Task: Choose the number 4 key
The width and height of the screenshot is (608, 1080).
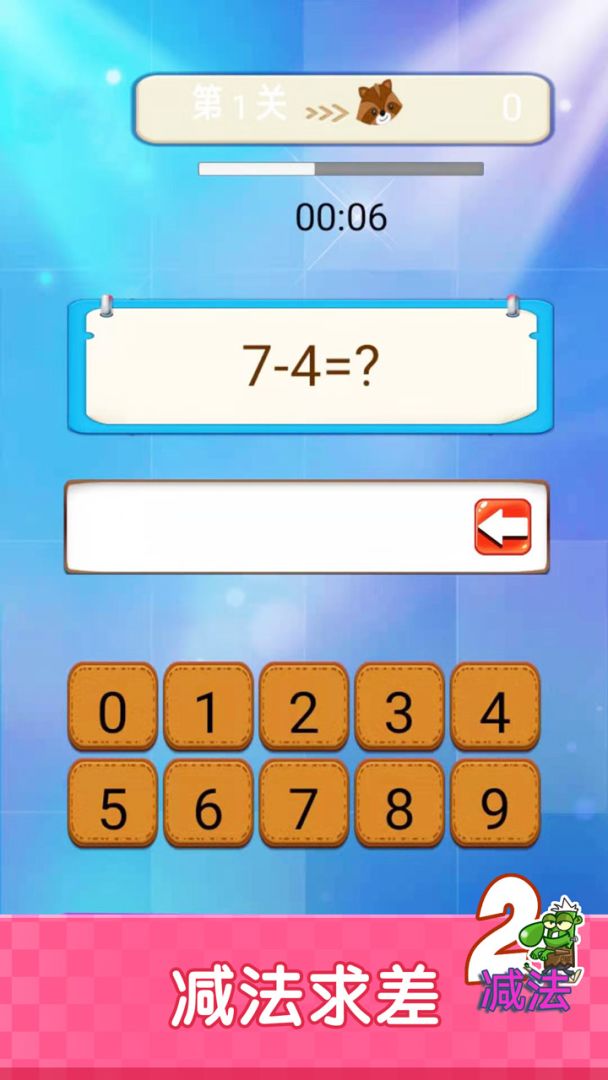Action: [495, 707]
